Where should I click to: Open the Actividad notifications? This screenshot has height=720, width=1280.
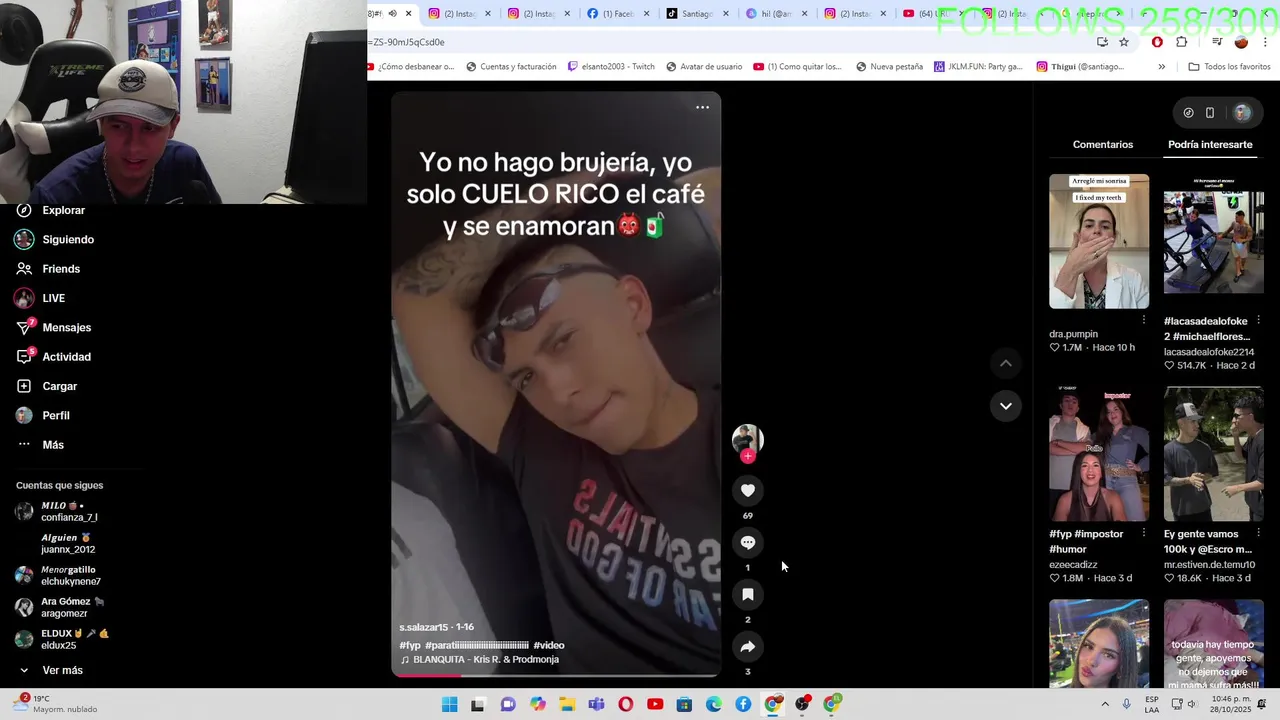66,357
